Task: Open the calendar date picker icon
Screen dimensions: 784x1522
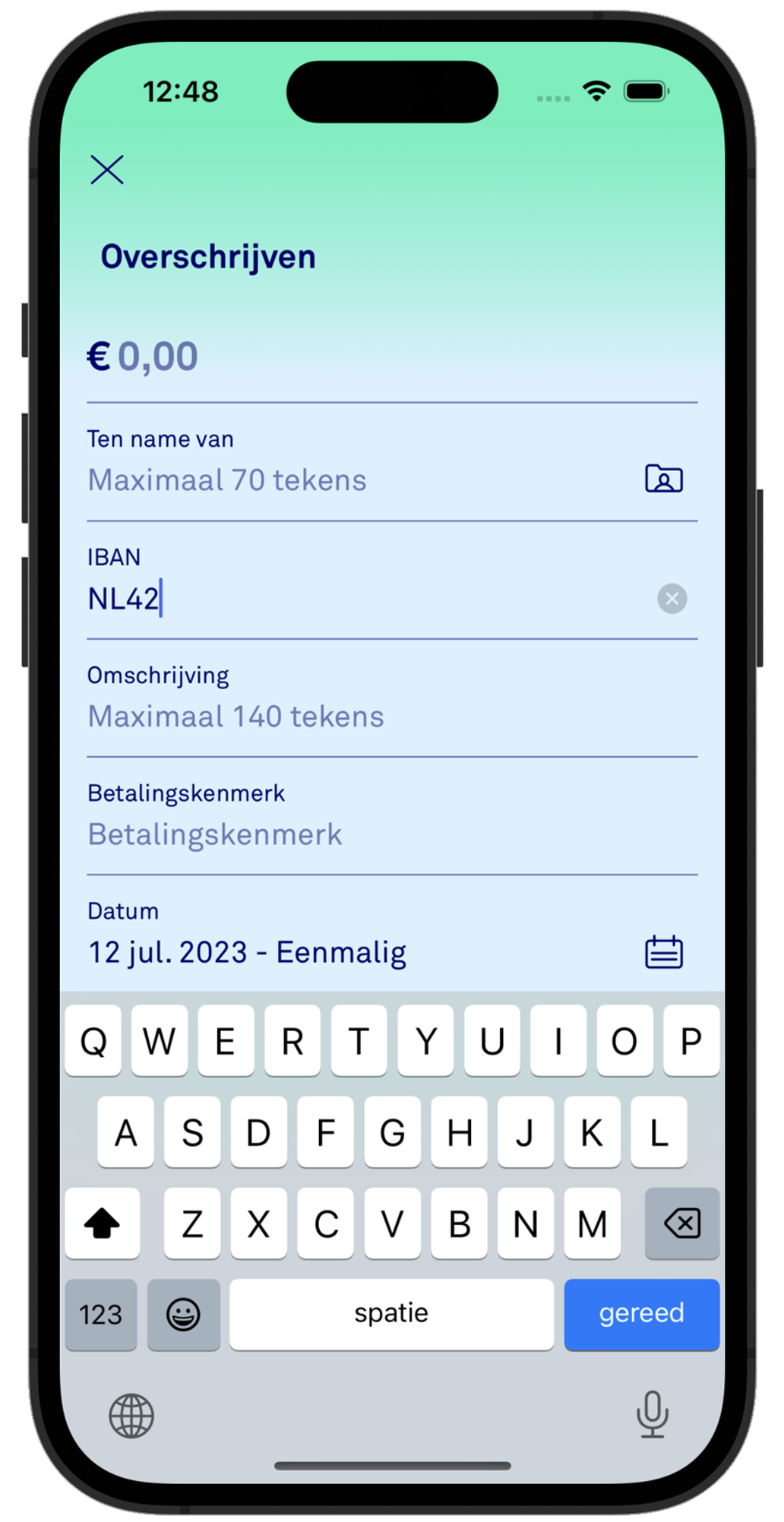Action: [664, 952]
